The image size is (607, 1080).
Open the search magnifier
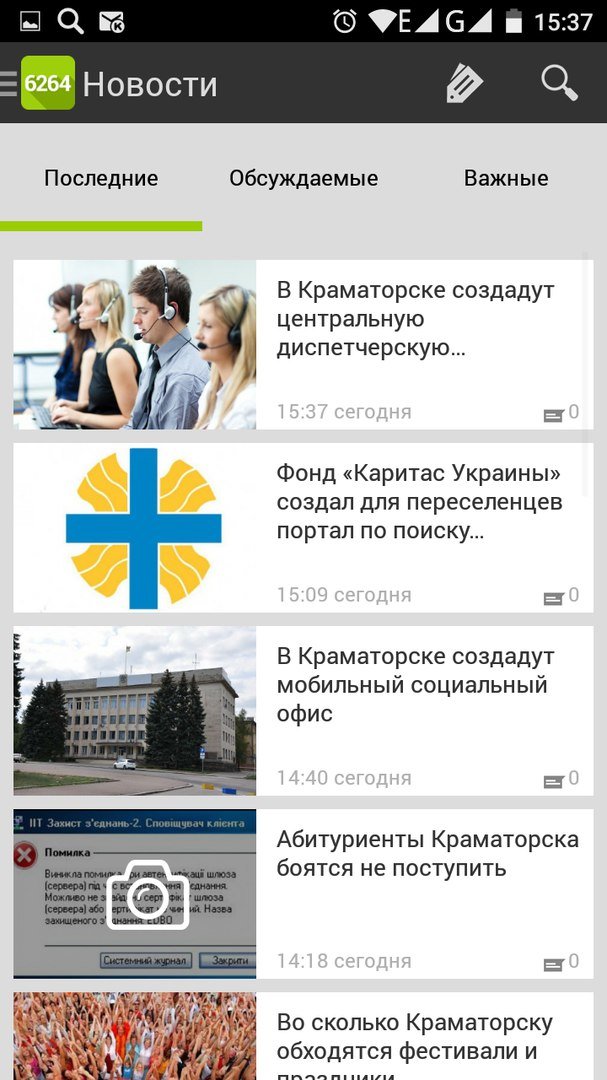(x=559, y=83)
